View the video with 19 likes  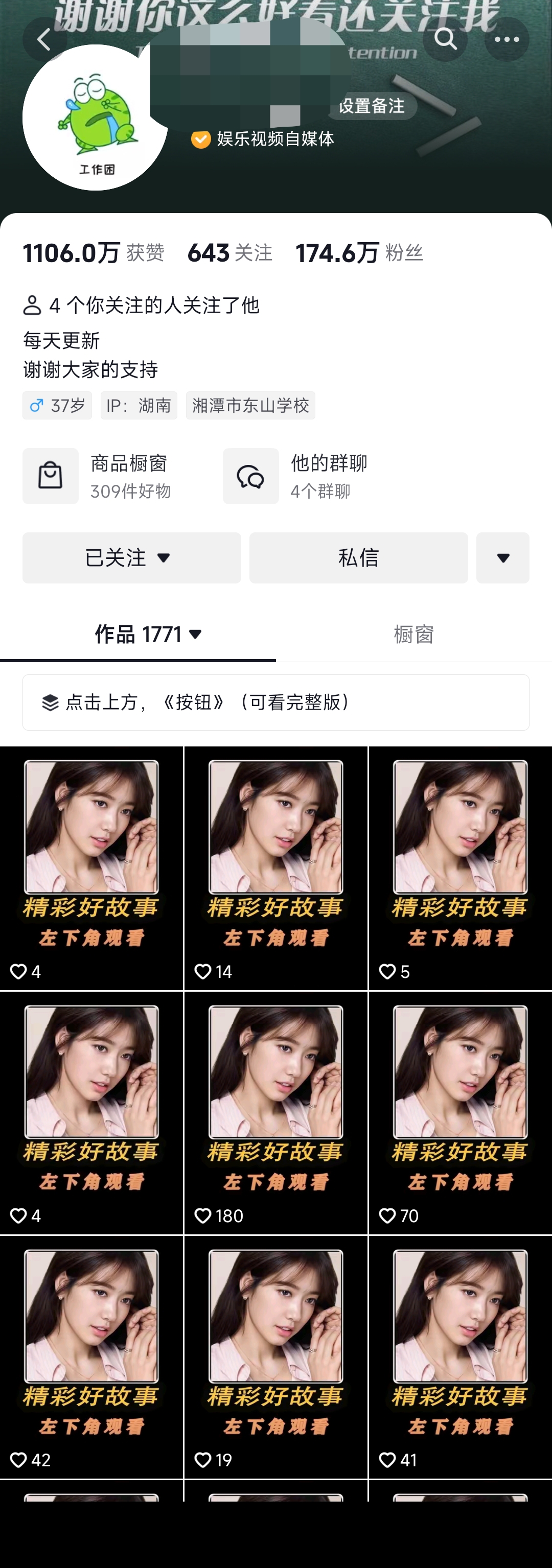[x=275, y=1356]
